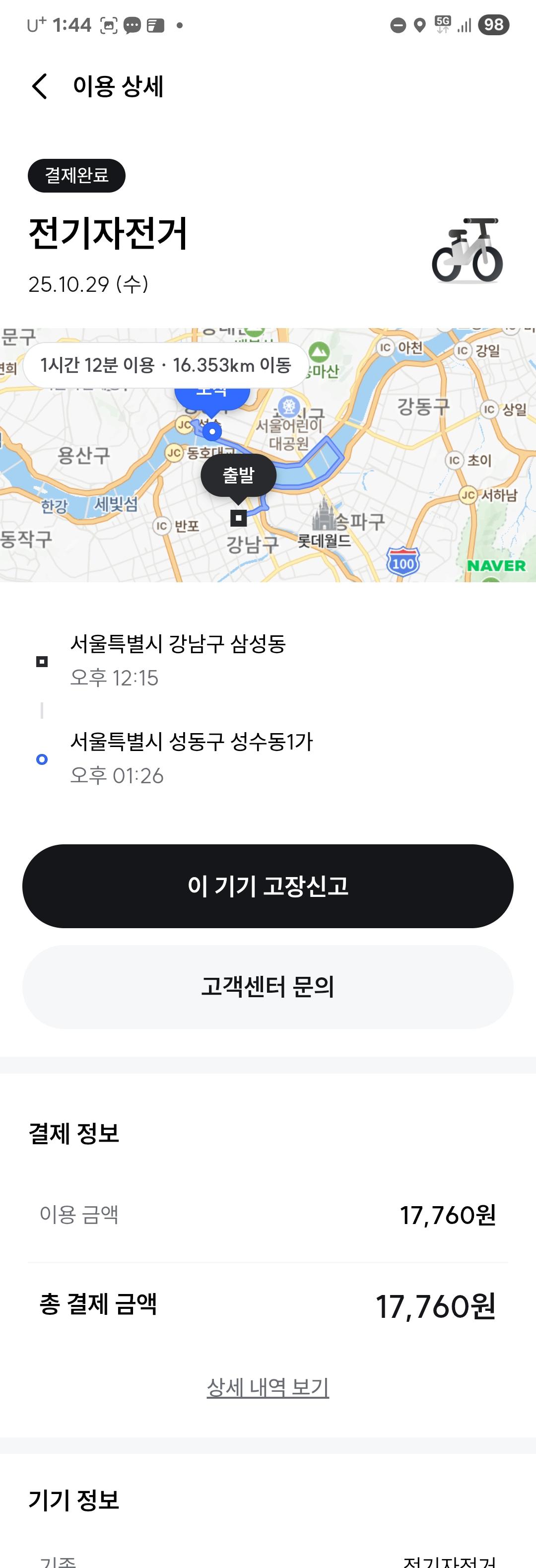
Task: Tap the circular end-point icon beside 성수동1가
Action: (x=41, y=759)
